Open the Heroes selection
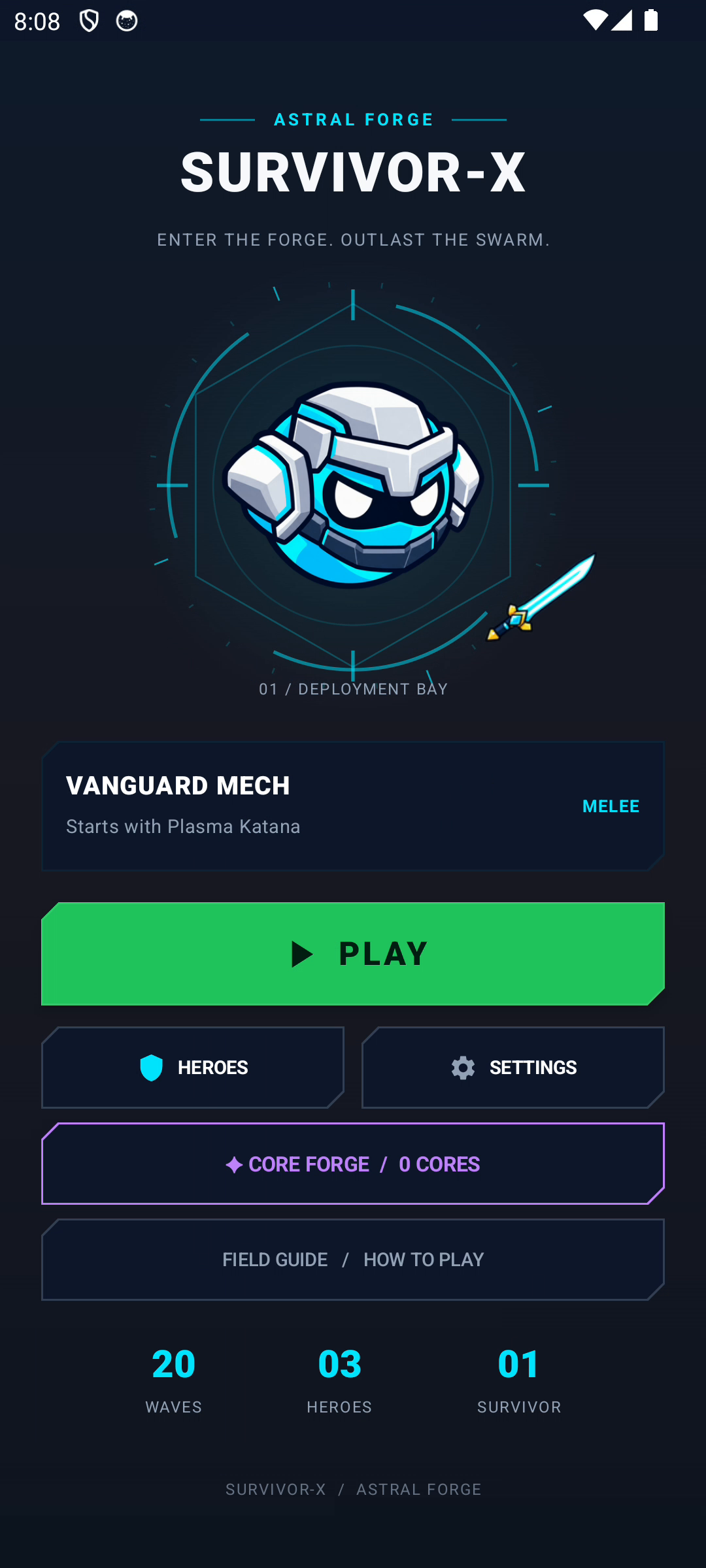Image resolution: width=706 pixels, height=1568 pixels. tap(193, 1068)
